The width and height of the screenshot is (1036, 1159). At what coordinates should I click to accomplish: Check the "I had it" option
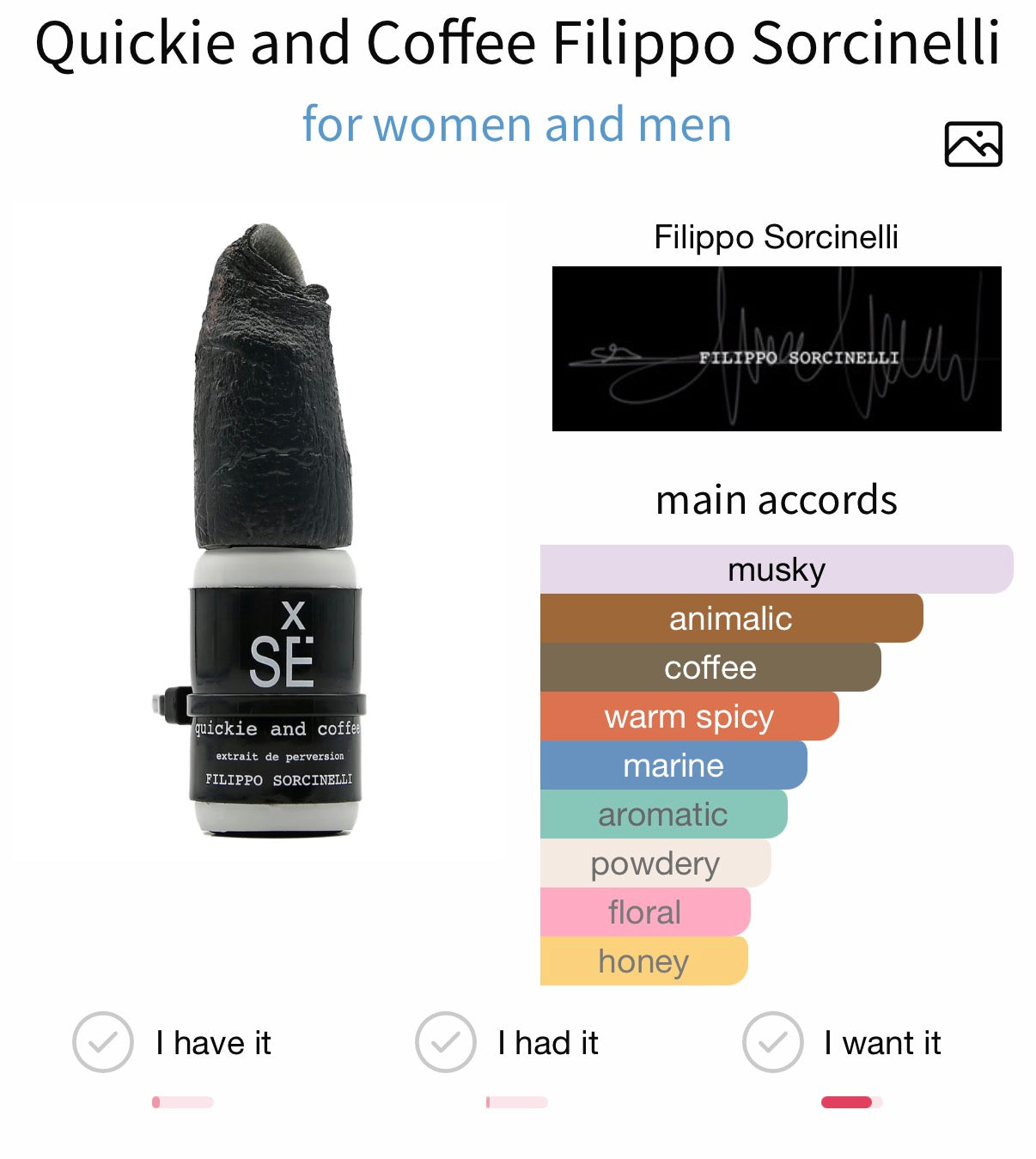[445, 1042]
